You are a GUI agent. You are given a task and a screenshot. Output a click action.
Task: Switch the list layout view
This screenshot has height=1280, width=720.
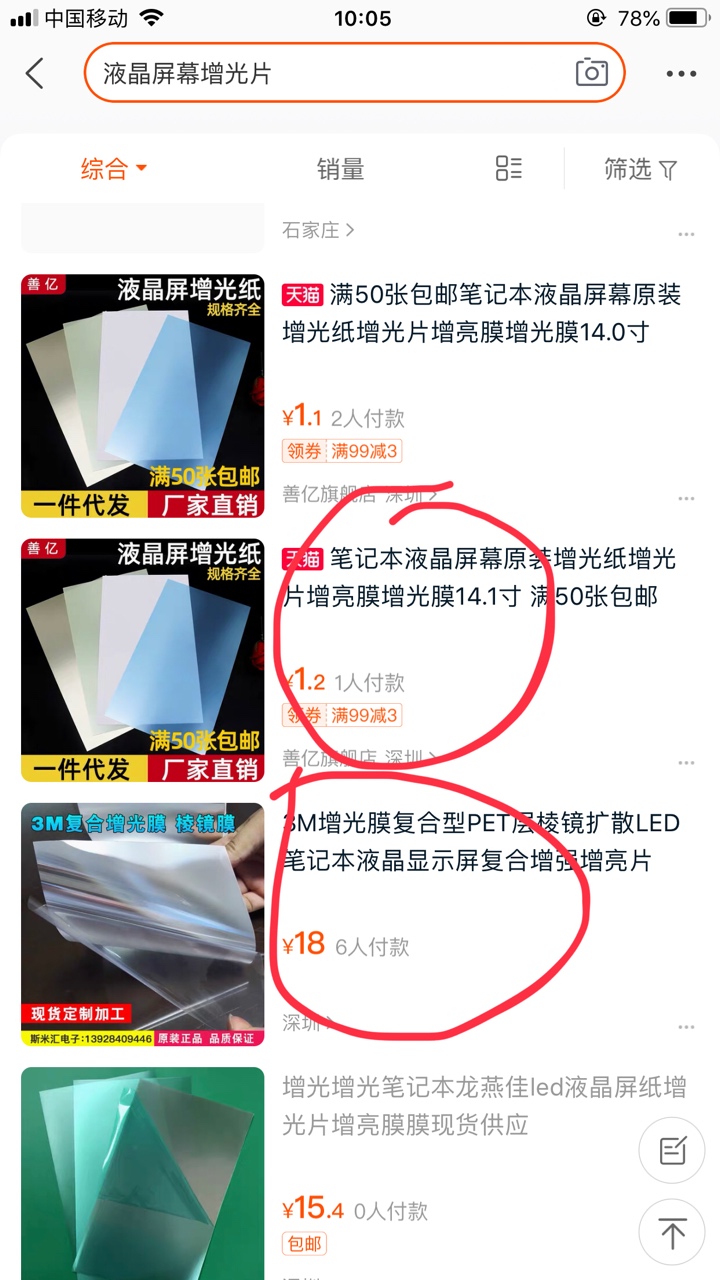click(x=509, y=169)
